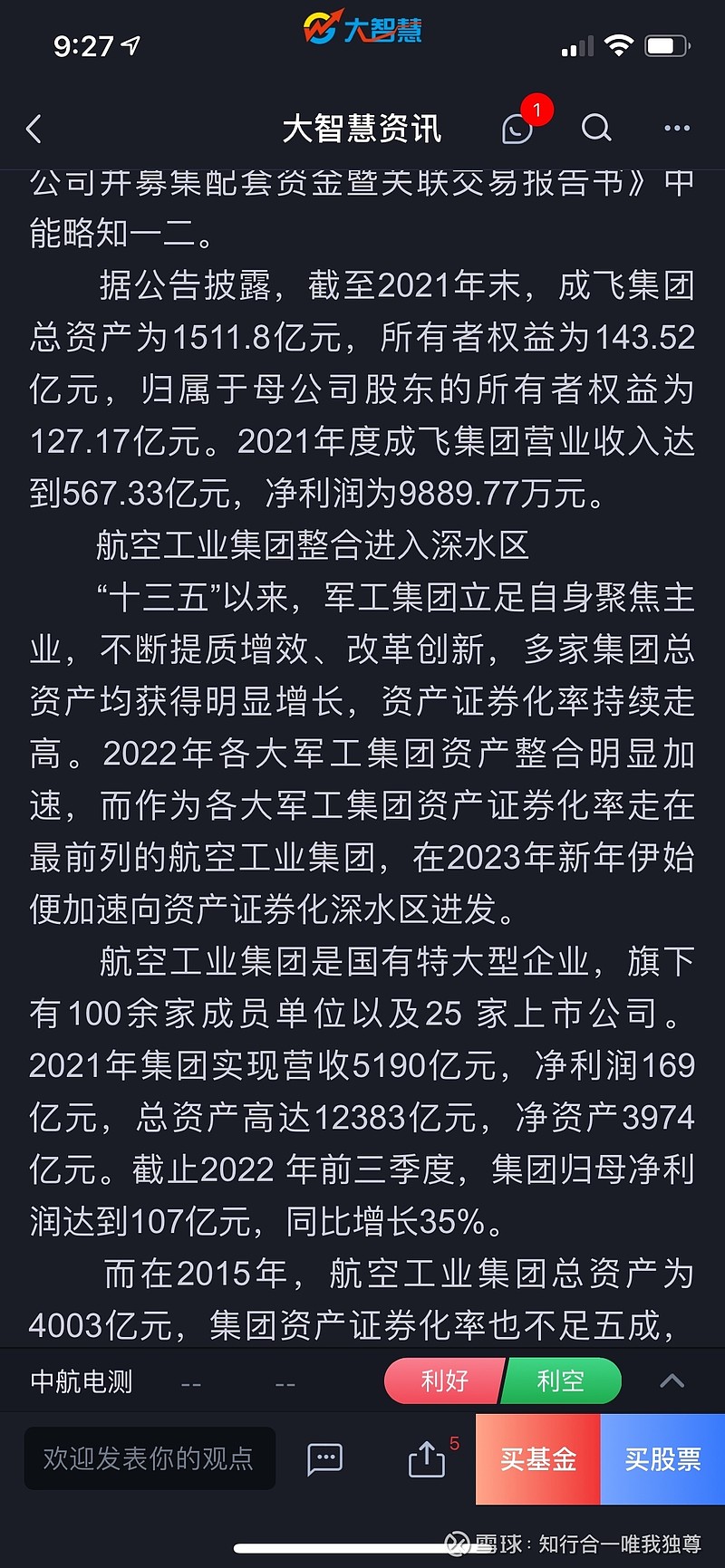725x1568 pixels.
Task: Tap the comment field 欢迎发表你的观点
Action: [x=150, y=1459]
